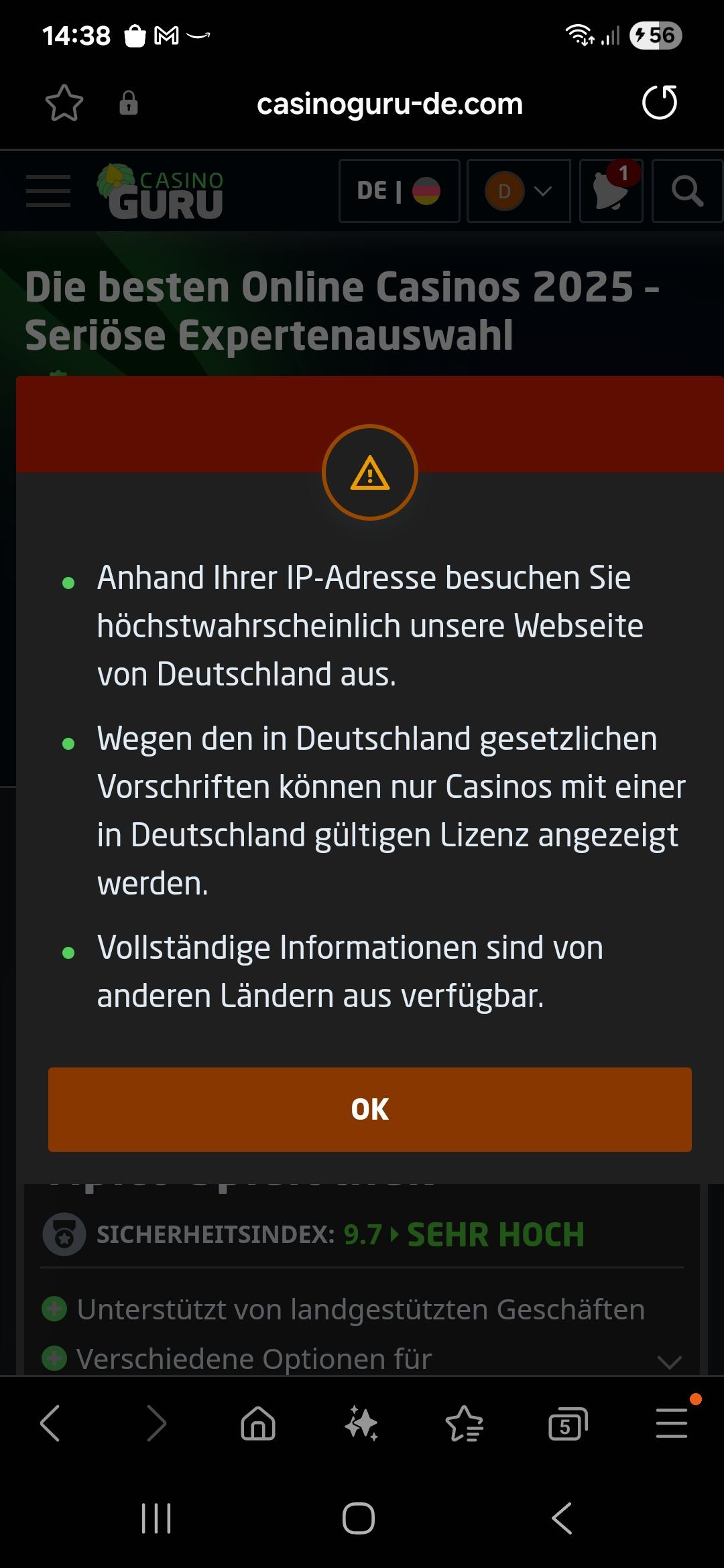724x1568 pixels.
Task: Change the DE language selection
Action: [x=399, y=191]
